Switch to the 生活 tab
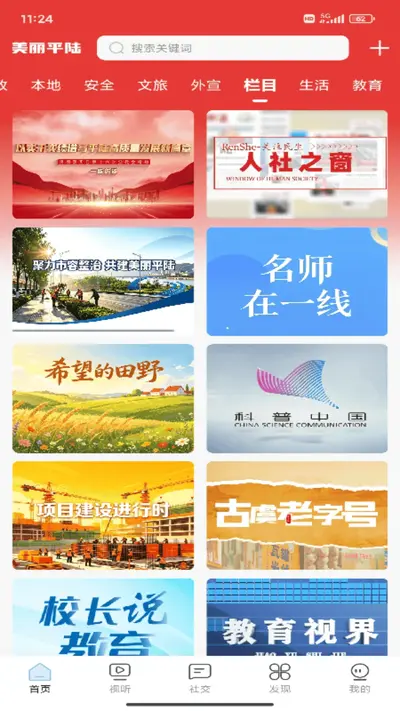Image resolution: width=400 pixels, height=711 pixels. click(313, 85)
